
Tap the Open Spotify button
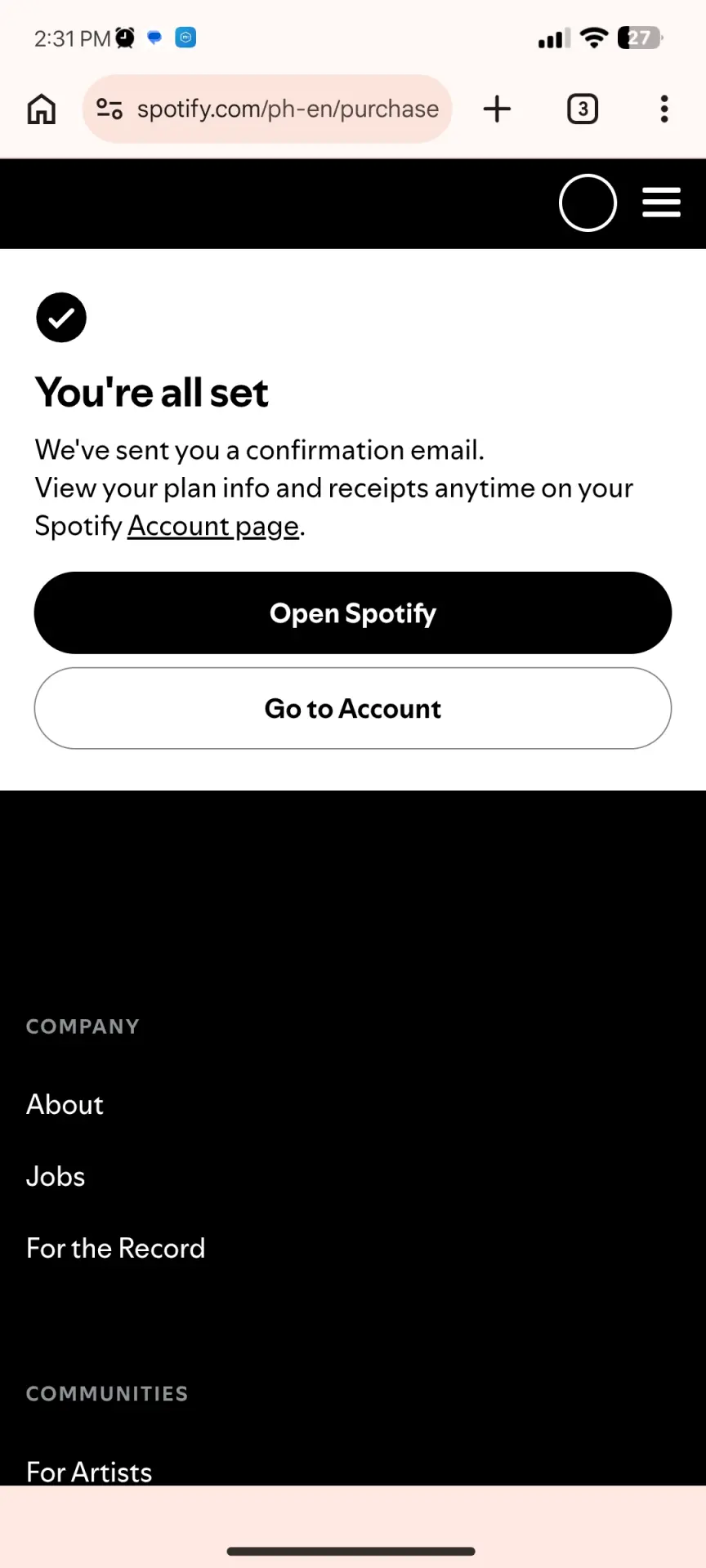pyautogui.click(x=353, y=612)
